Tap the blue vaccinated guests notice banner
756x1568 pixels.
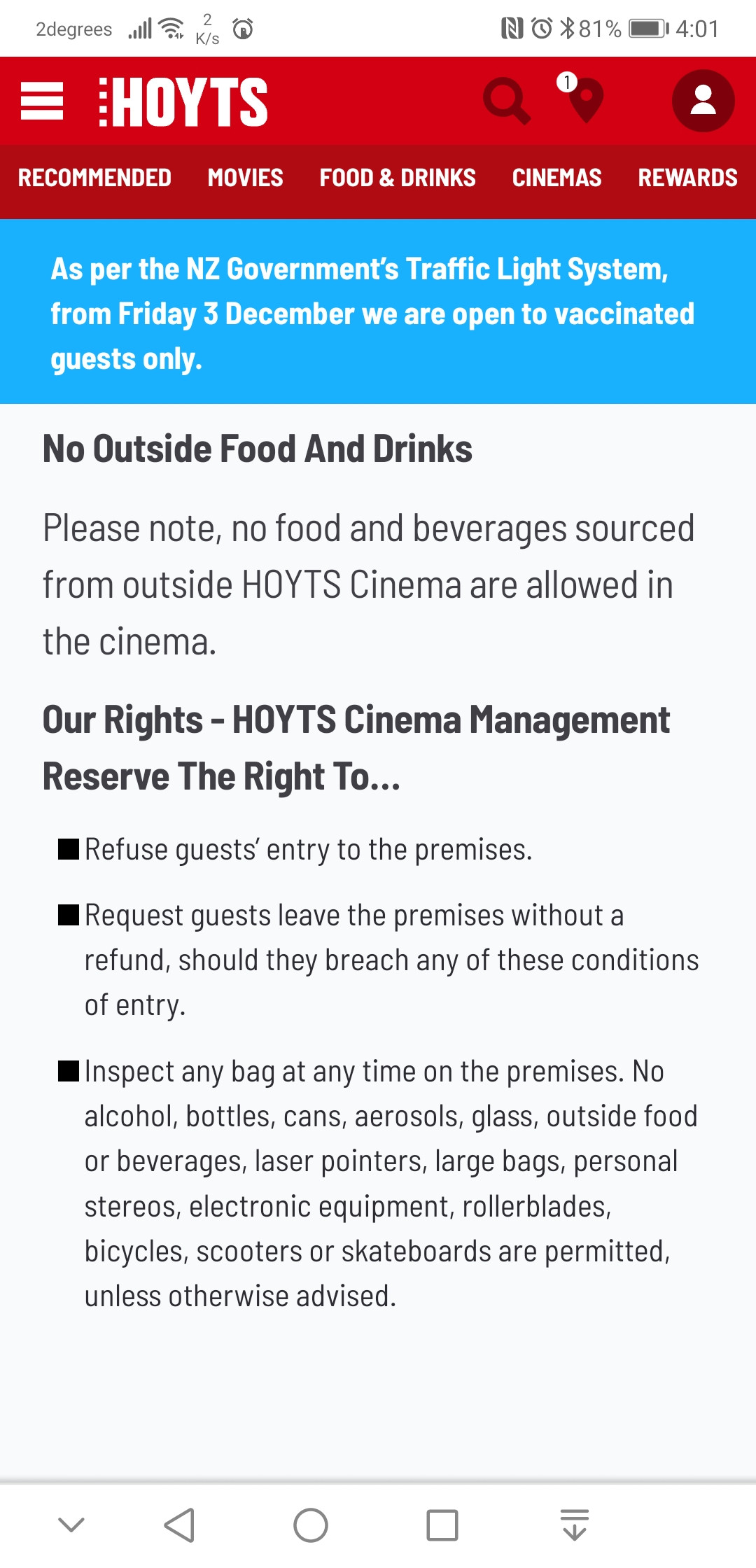[x=378, y=313]
